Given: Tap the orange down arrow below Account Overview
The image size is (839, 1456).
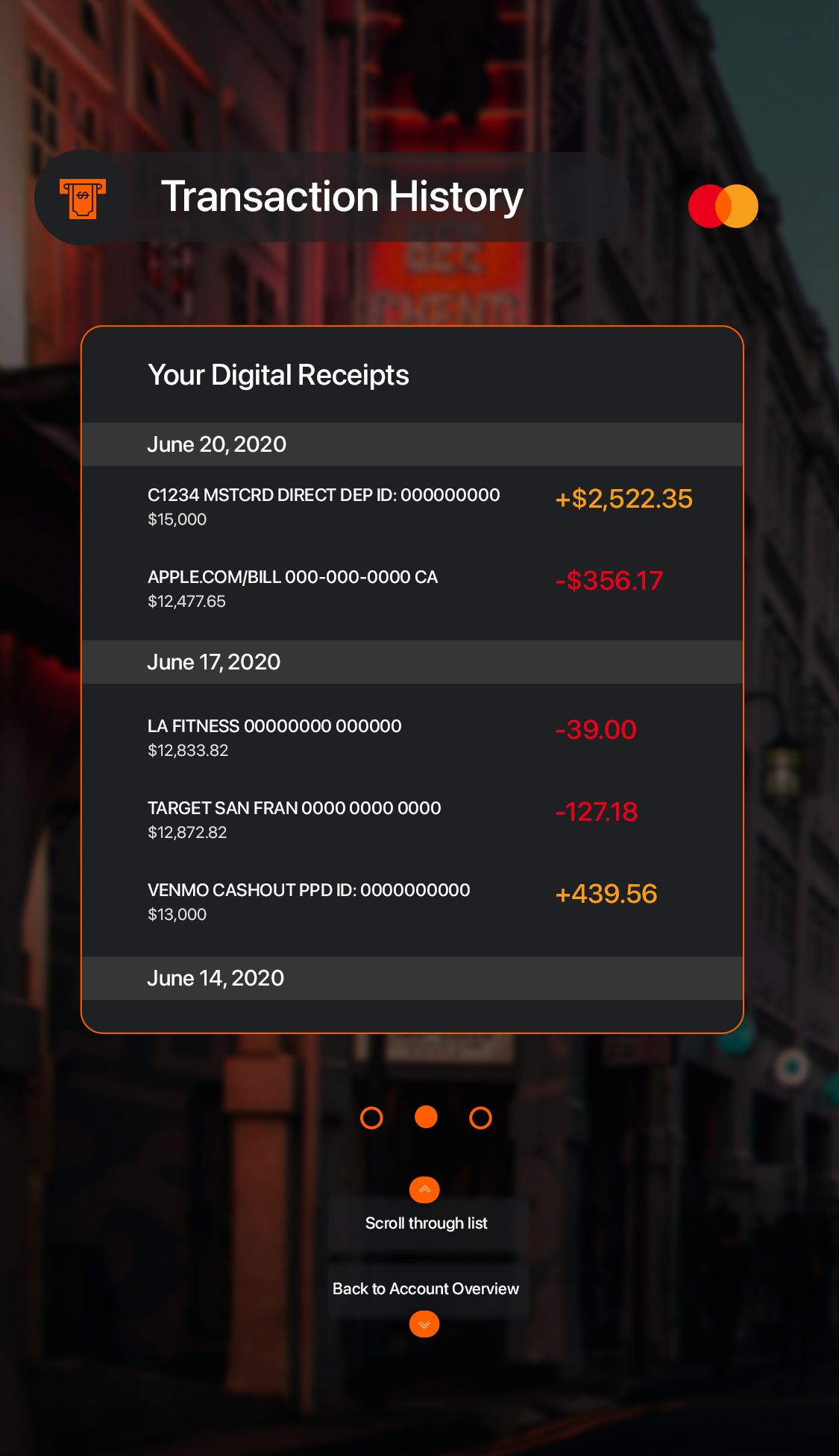Looking at the screenshot, I should tap(424, 1324).
